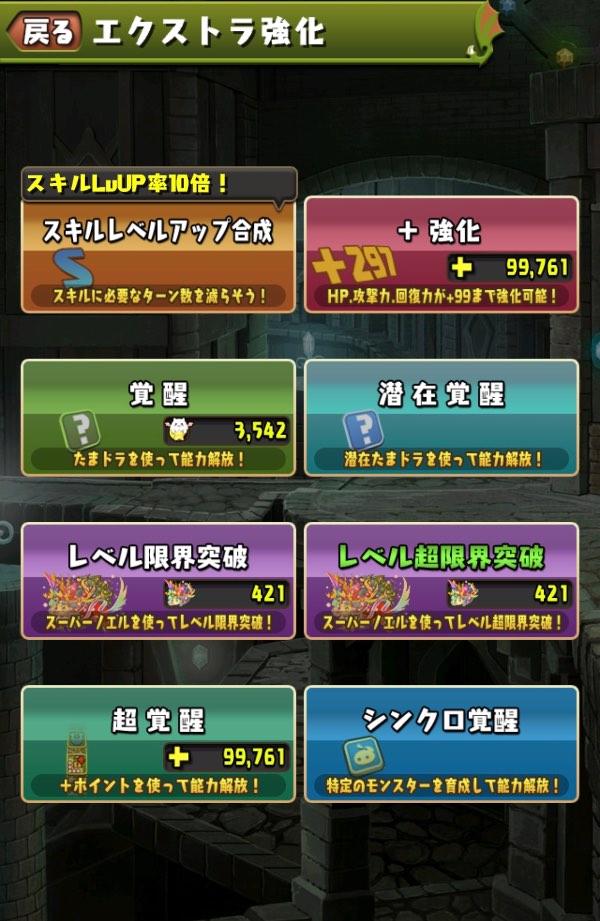Image resolution: width=600 pixels, height=921 pixels.
Task: Open スキルレベルアップ合成 card
Action: [x=158, y=254]
